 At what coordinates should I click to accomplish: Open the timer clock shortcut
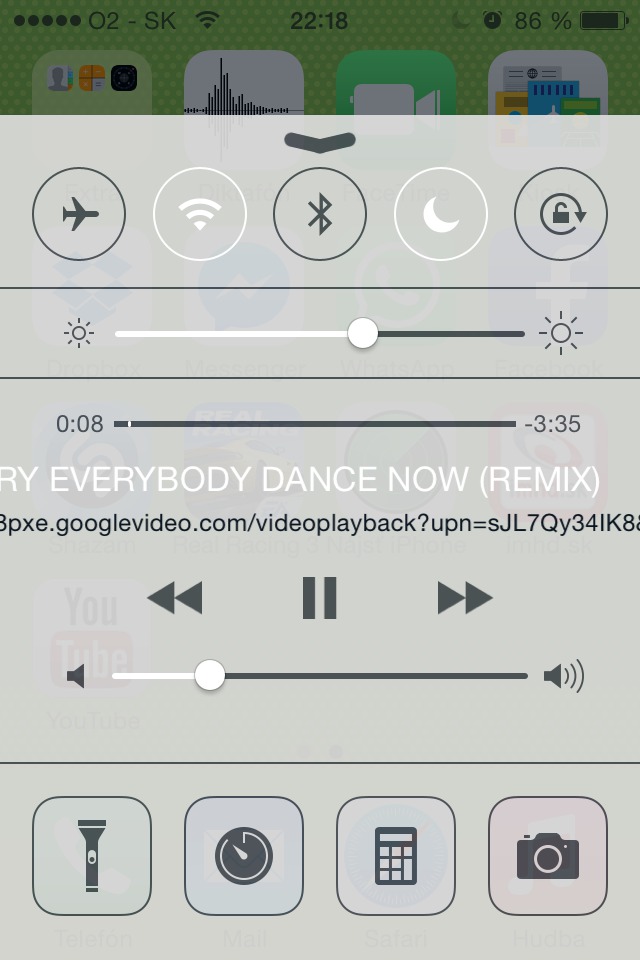tap(244, 855)
